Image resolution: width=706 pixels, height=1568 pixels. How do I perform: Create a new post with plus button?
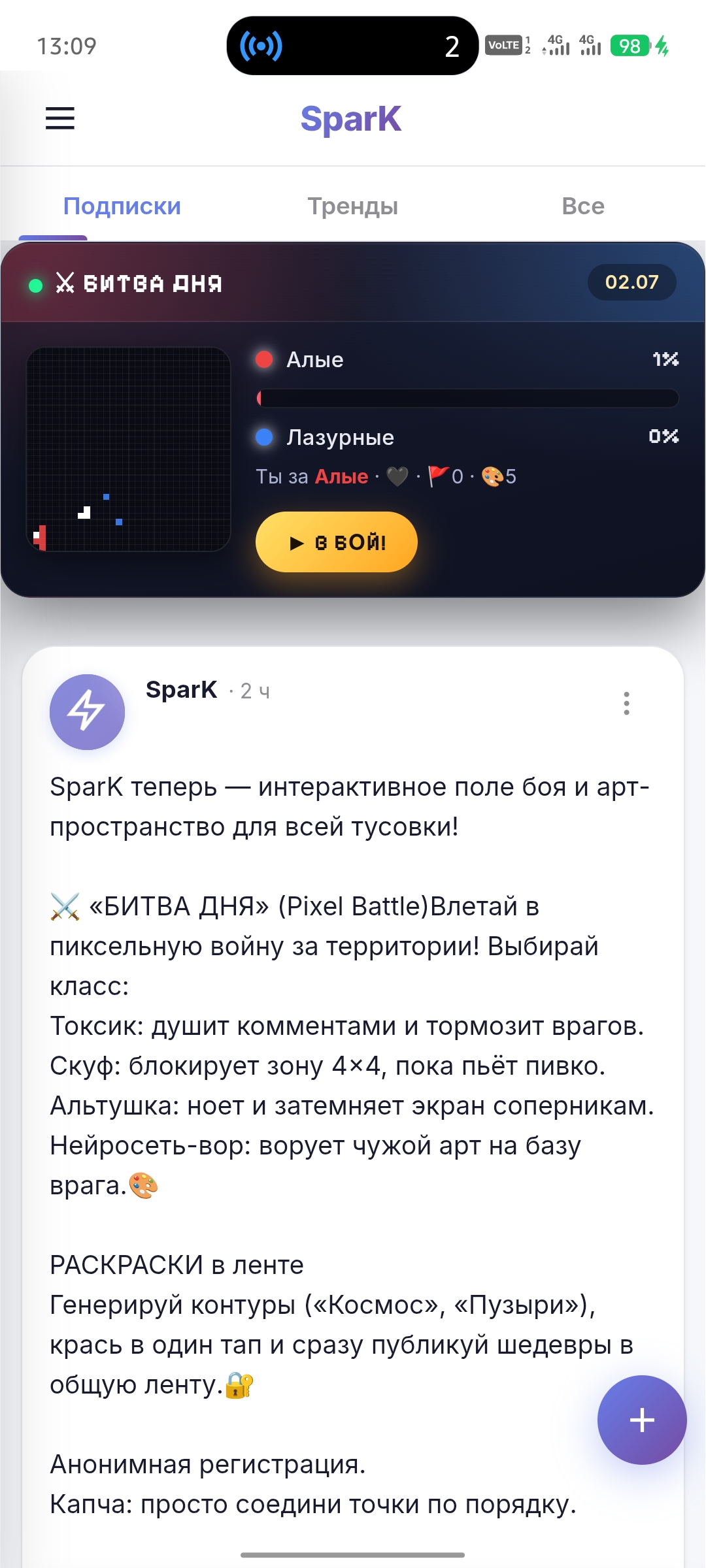(x=642, y=1420)
